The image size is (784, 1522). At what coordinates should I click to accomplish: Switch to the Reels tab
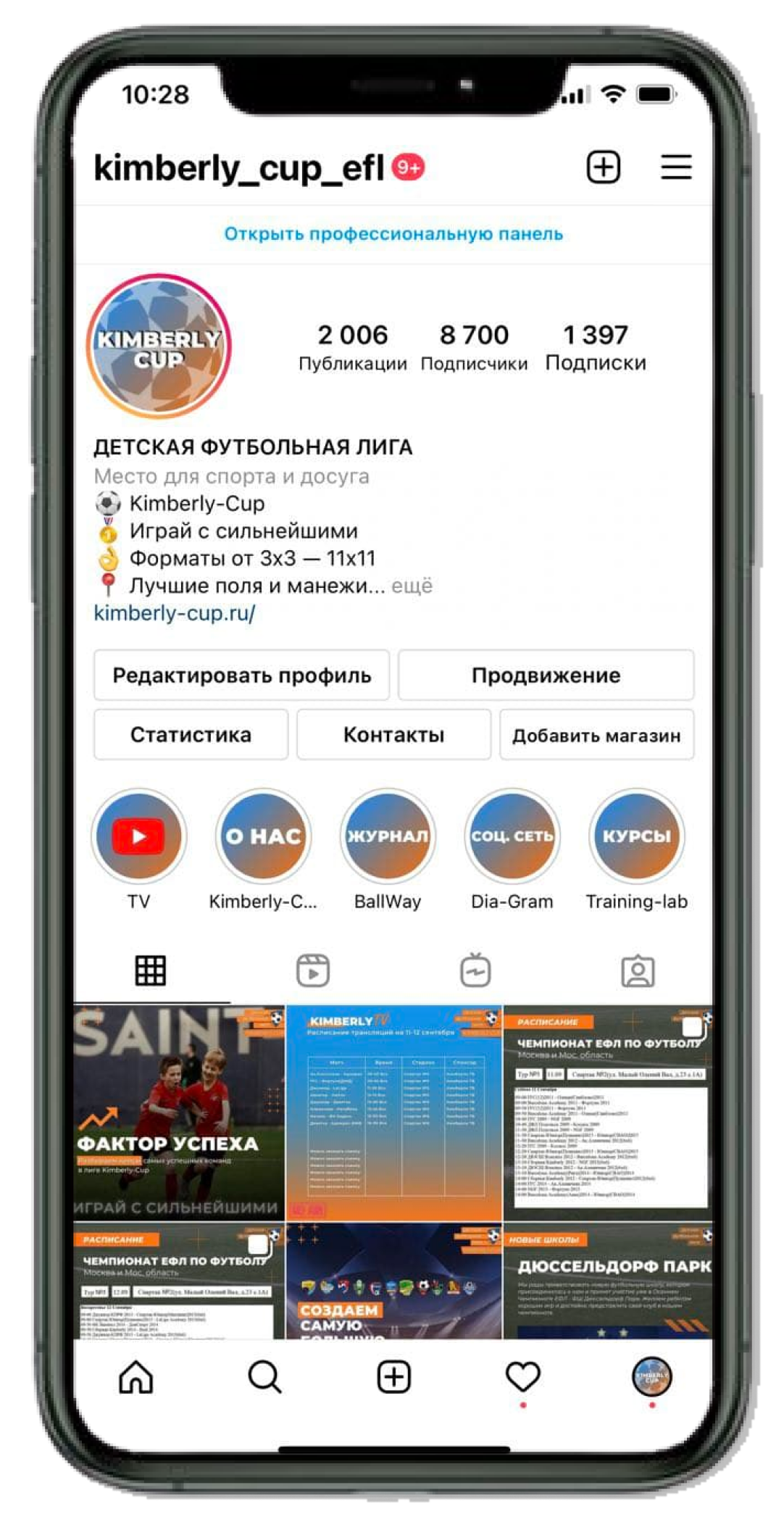313,970
